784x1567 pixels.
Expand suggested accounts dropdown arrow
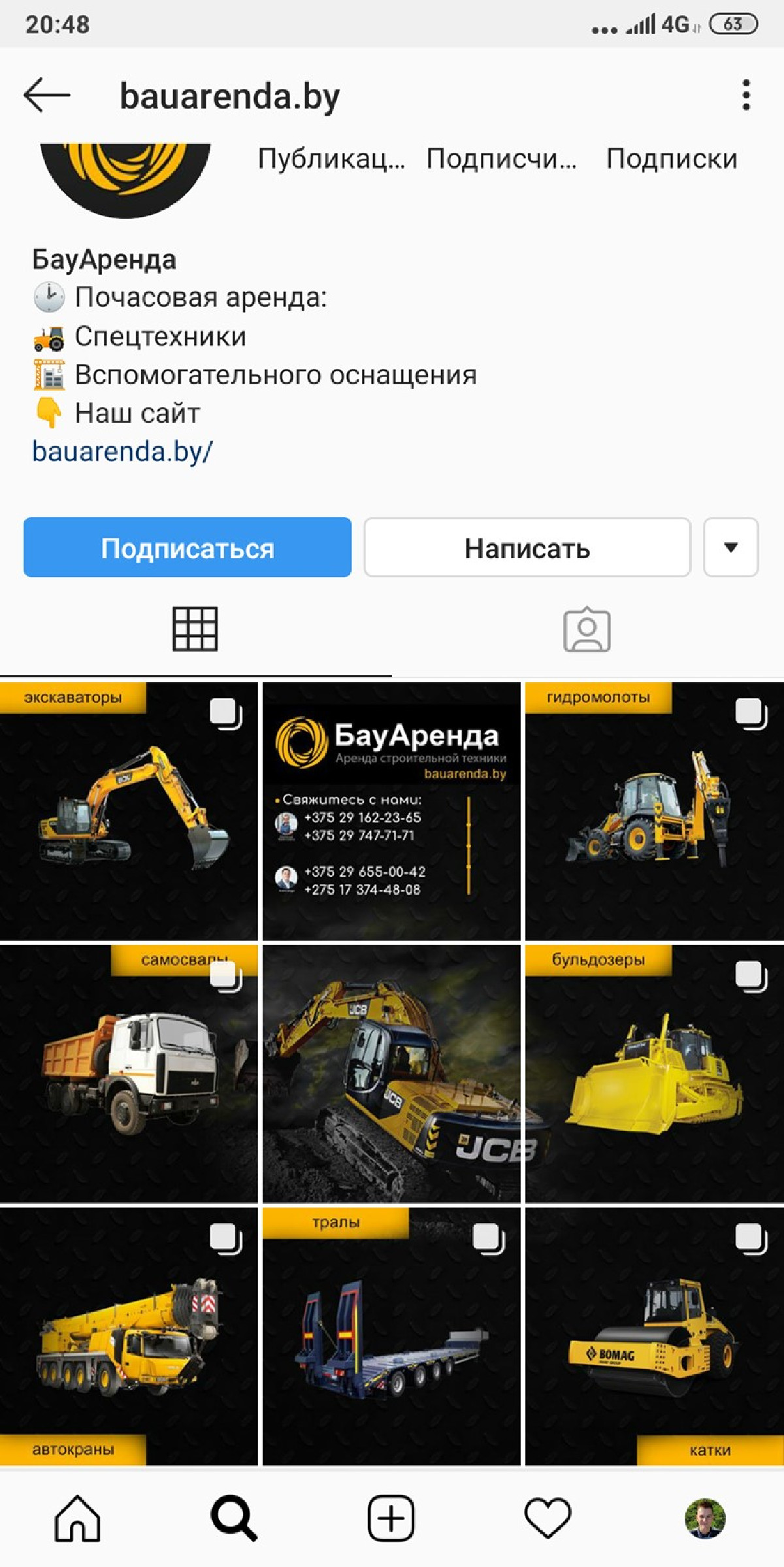coord(730,548)
